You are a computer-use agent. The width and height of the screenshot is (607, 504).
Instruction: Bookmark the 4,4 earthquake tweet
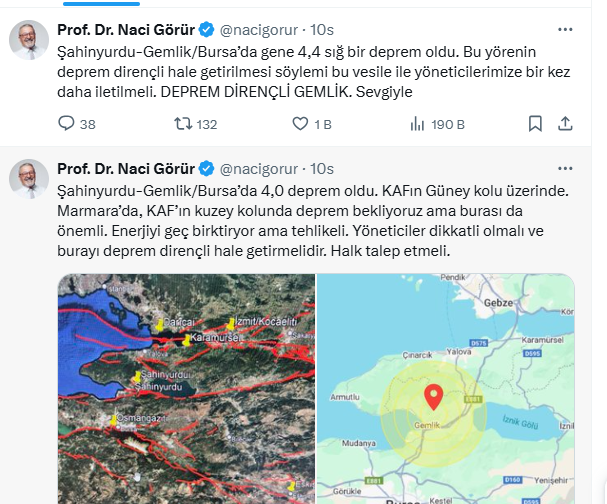pyautogui.click(x=536, y=124)
